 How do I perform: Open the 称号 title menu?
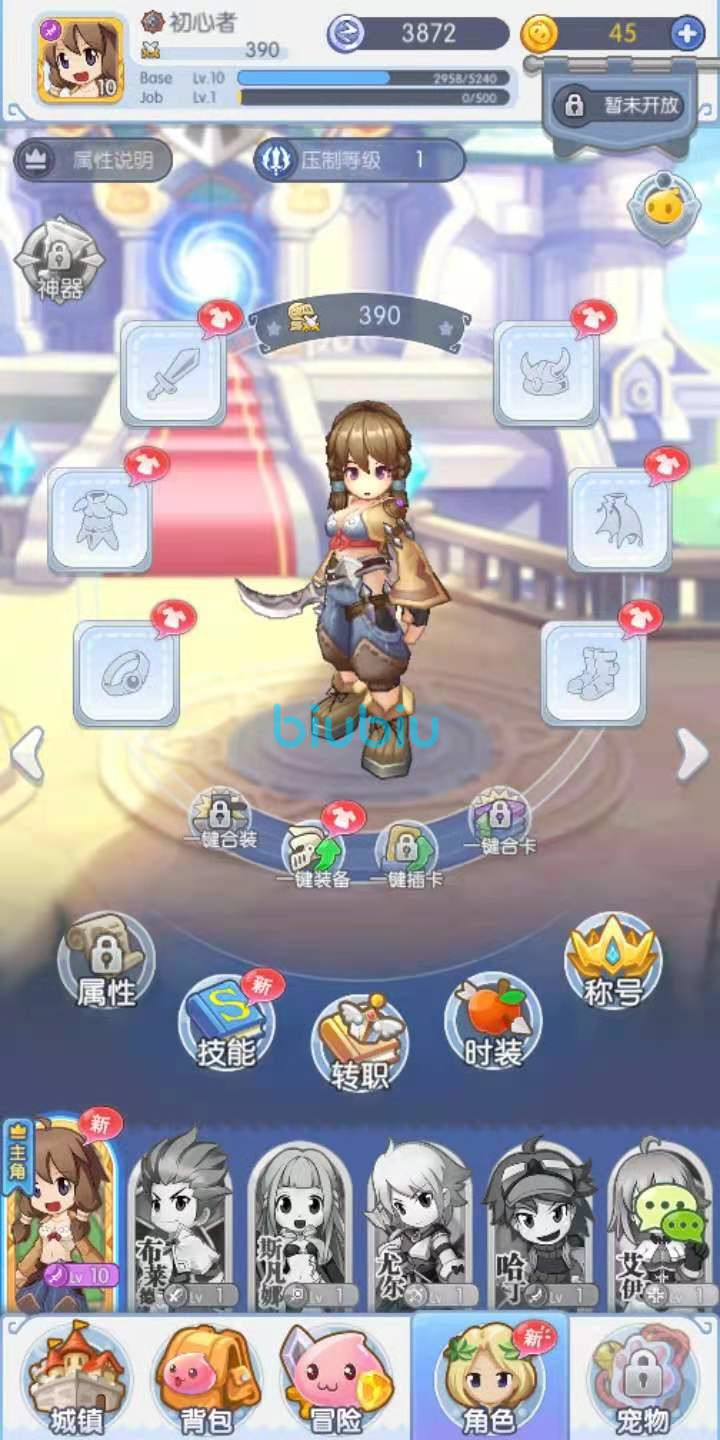click(612, 962)
